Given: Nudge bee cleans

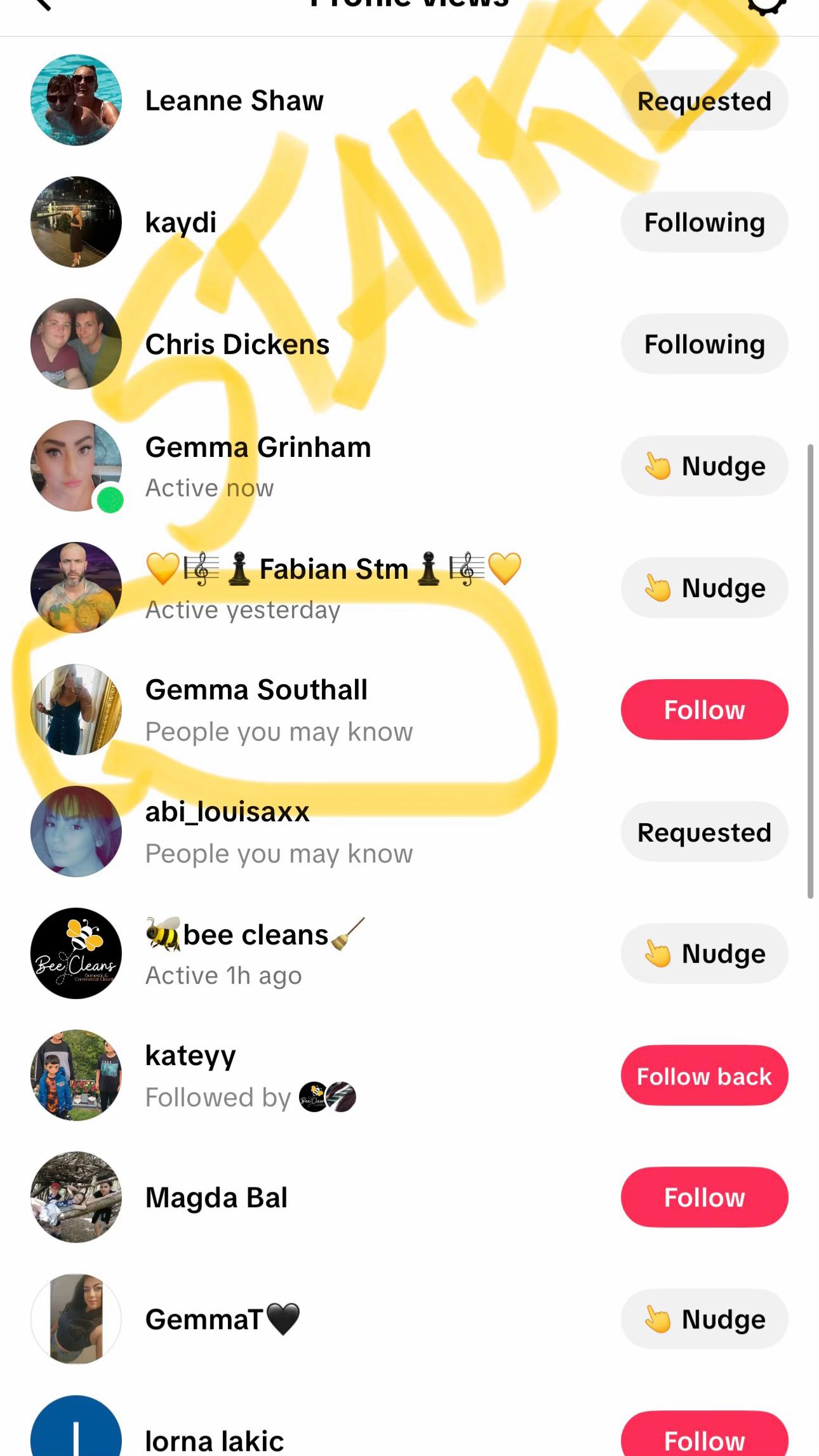Looking at the screenshot, I should 704,953.
